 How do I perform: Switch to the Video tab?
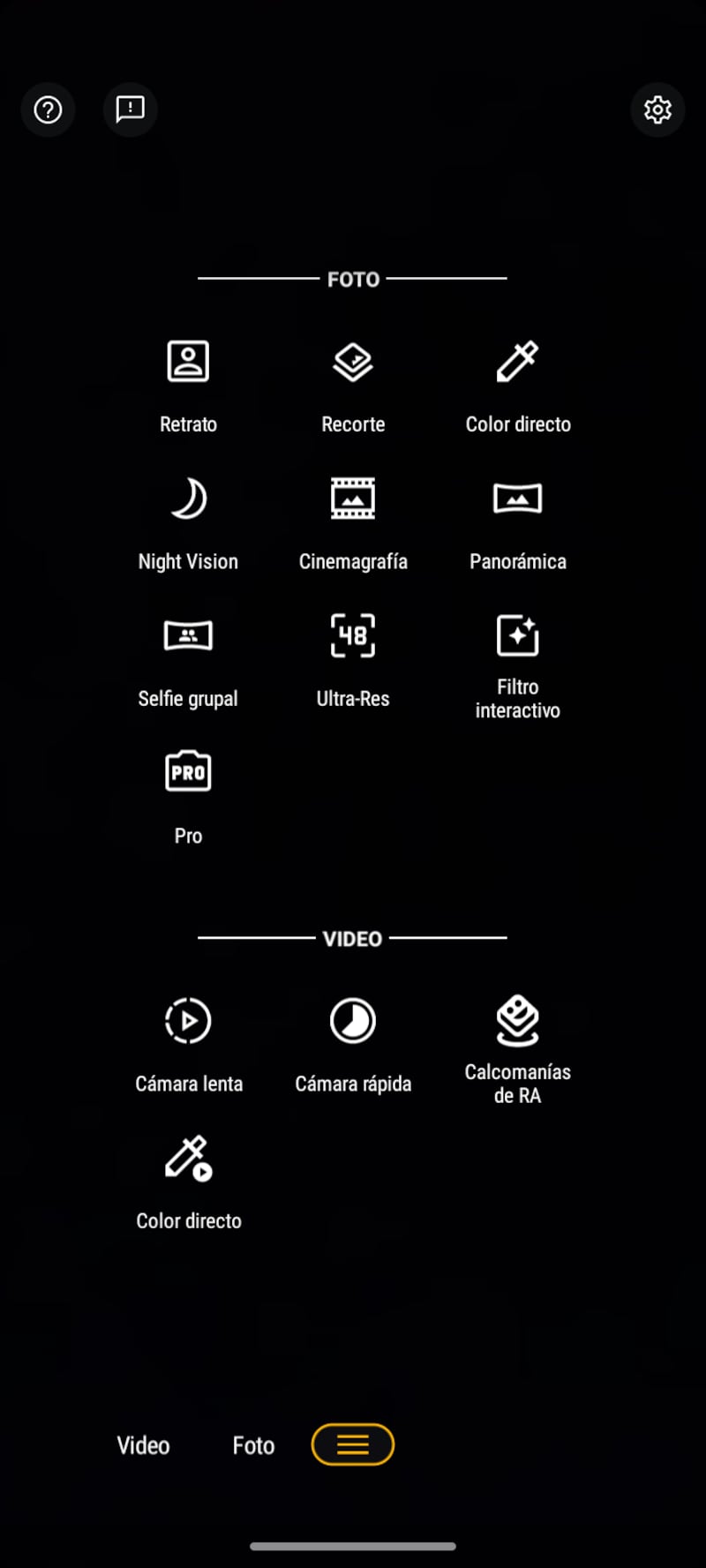pyautogui.click(x=143, y=1445)
